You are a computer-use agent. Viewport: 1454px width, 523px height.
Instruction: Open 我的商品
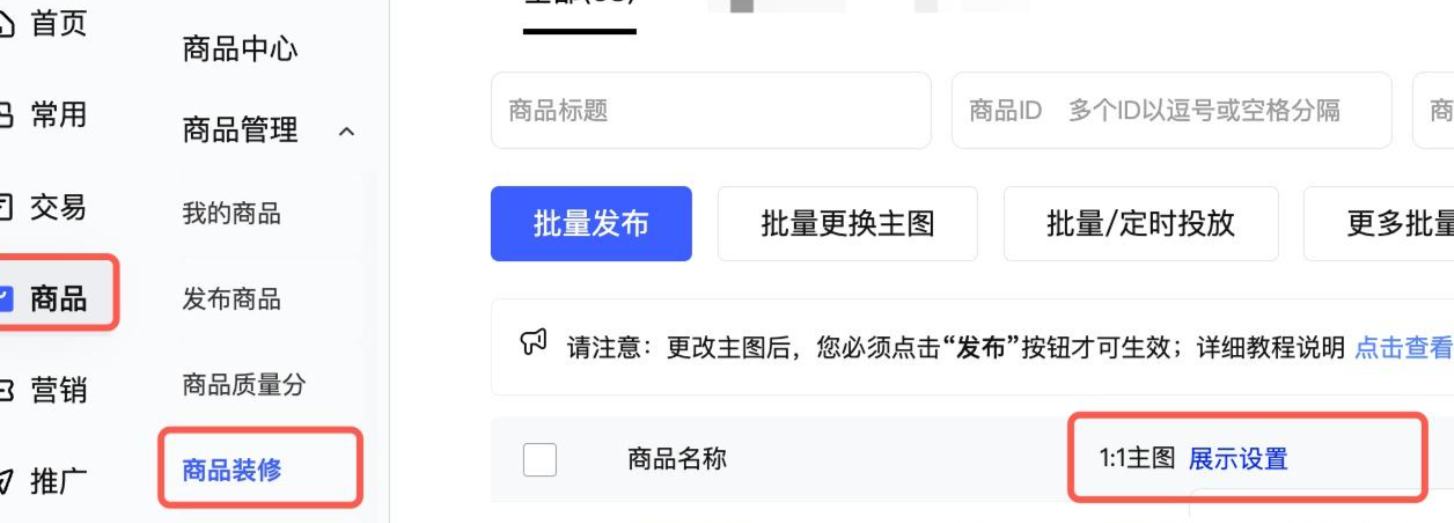231,213
